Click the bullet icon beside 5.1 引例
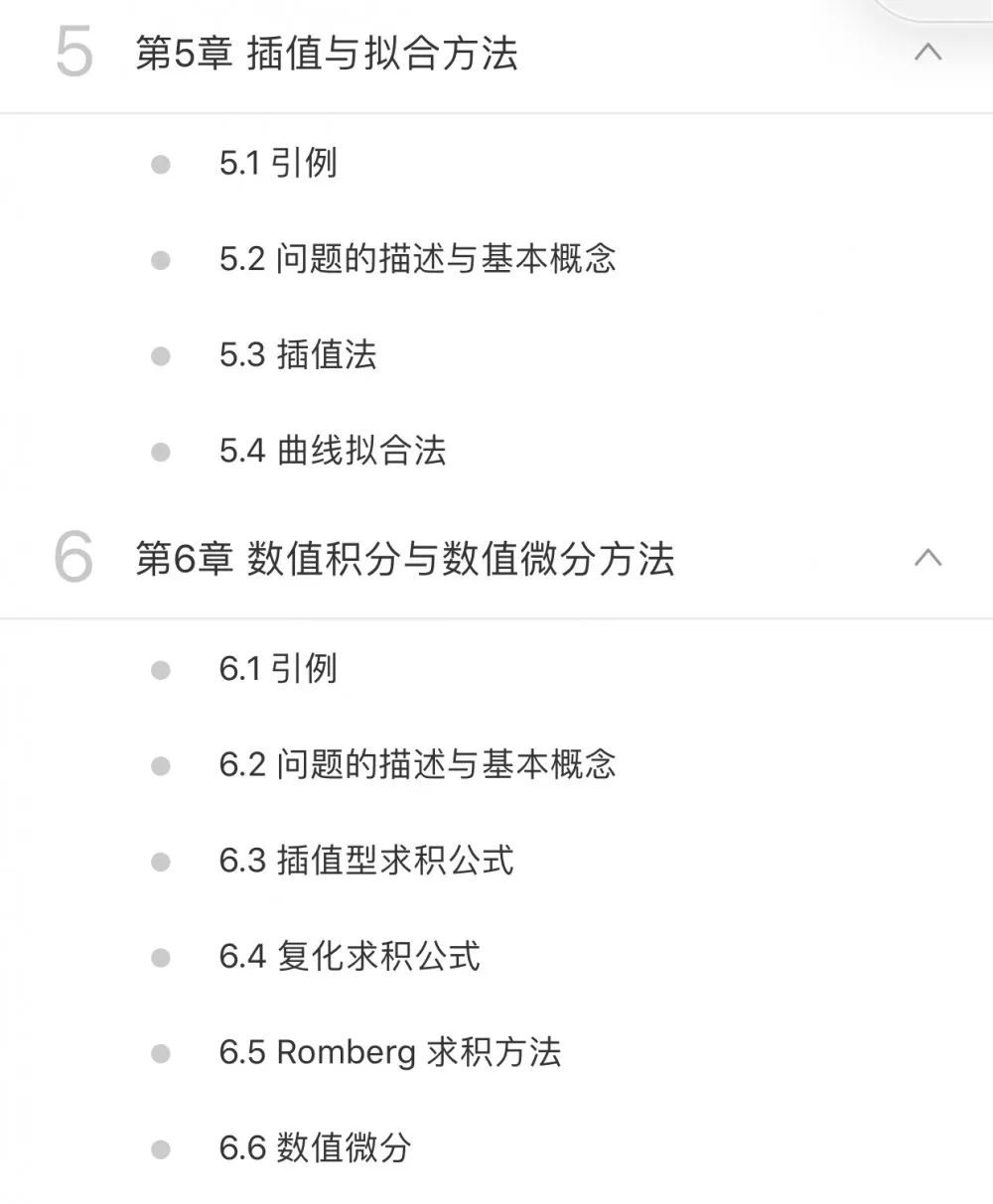 (x=159, y=164)
